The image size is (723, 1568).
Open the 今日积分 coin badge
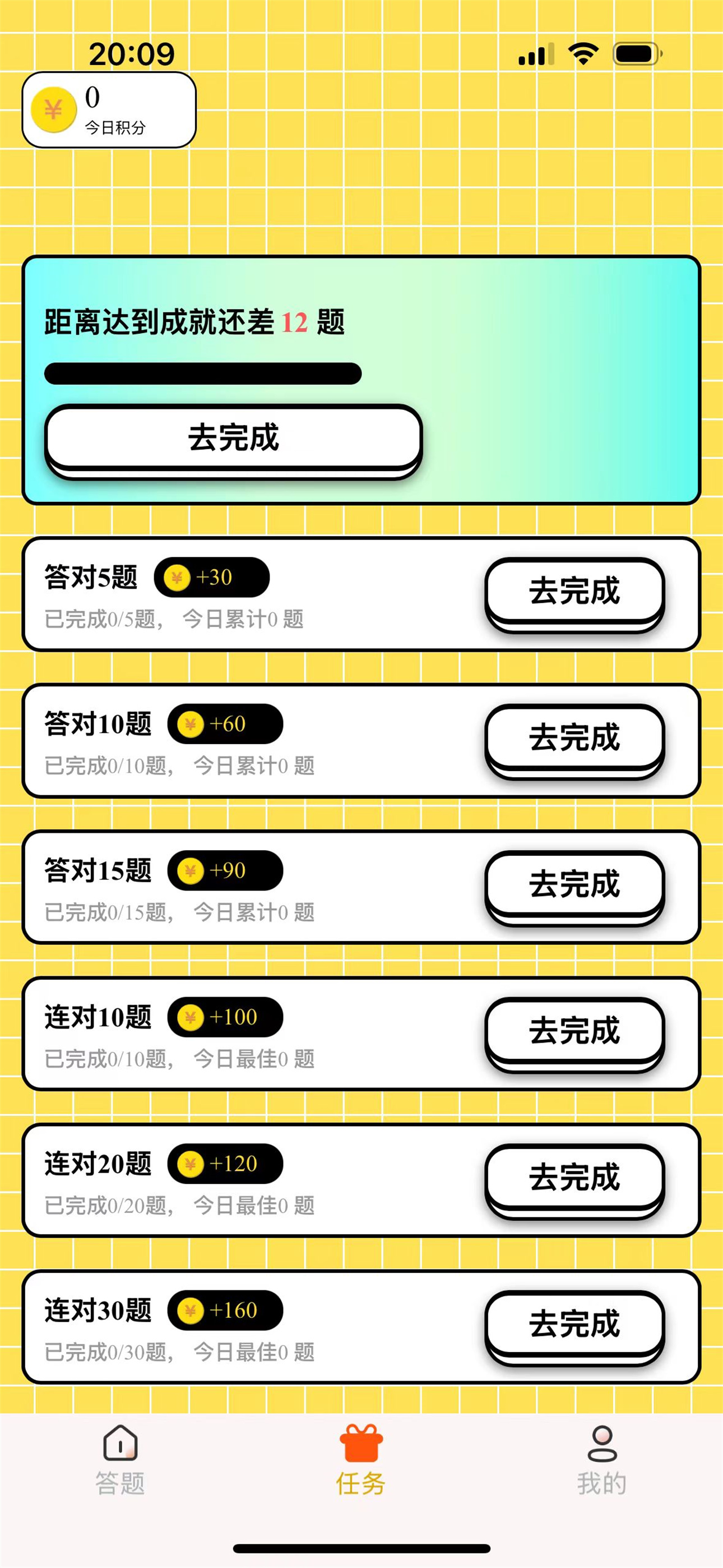tap(109, 110)
